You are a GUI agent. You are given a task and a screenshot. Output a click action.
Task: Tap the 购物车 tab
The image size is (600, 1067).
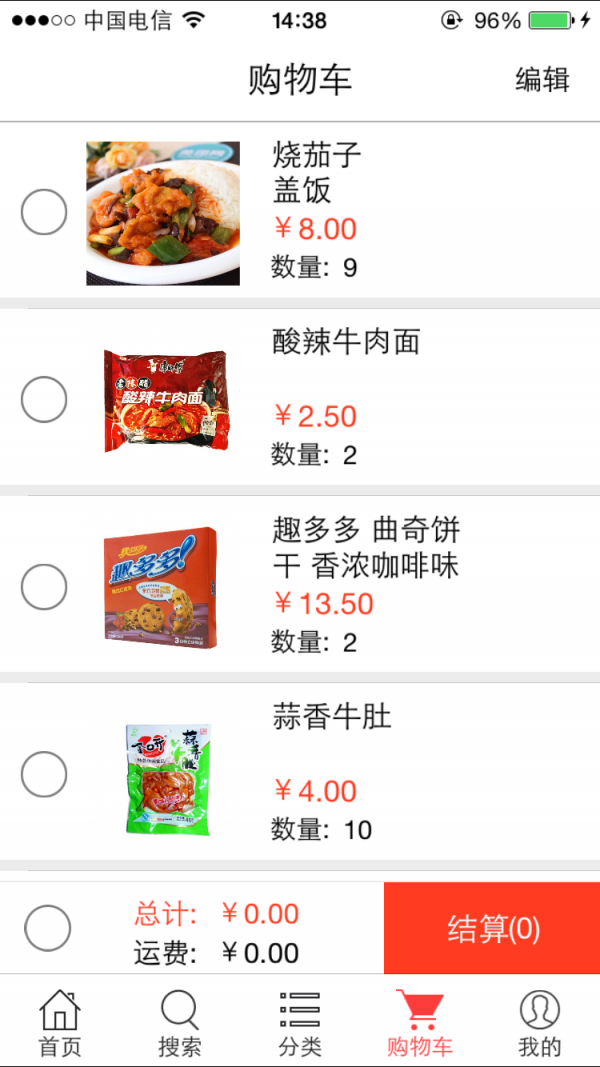click(x=420, y=1022)
